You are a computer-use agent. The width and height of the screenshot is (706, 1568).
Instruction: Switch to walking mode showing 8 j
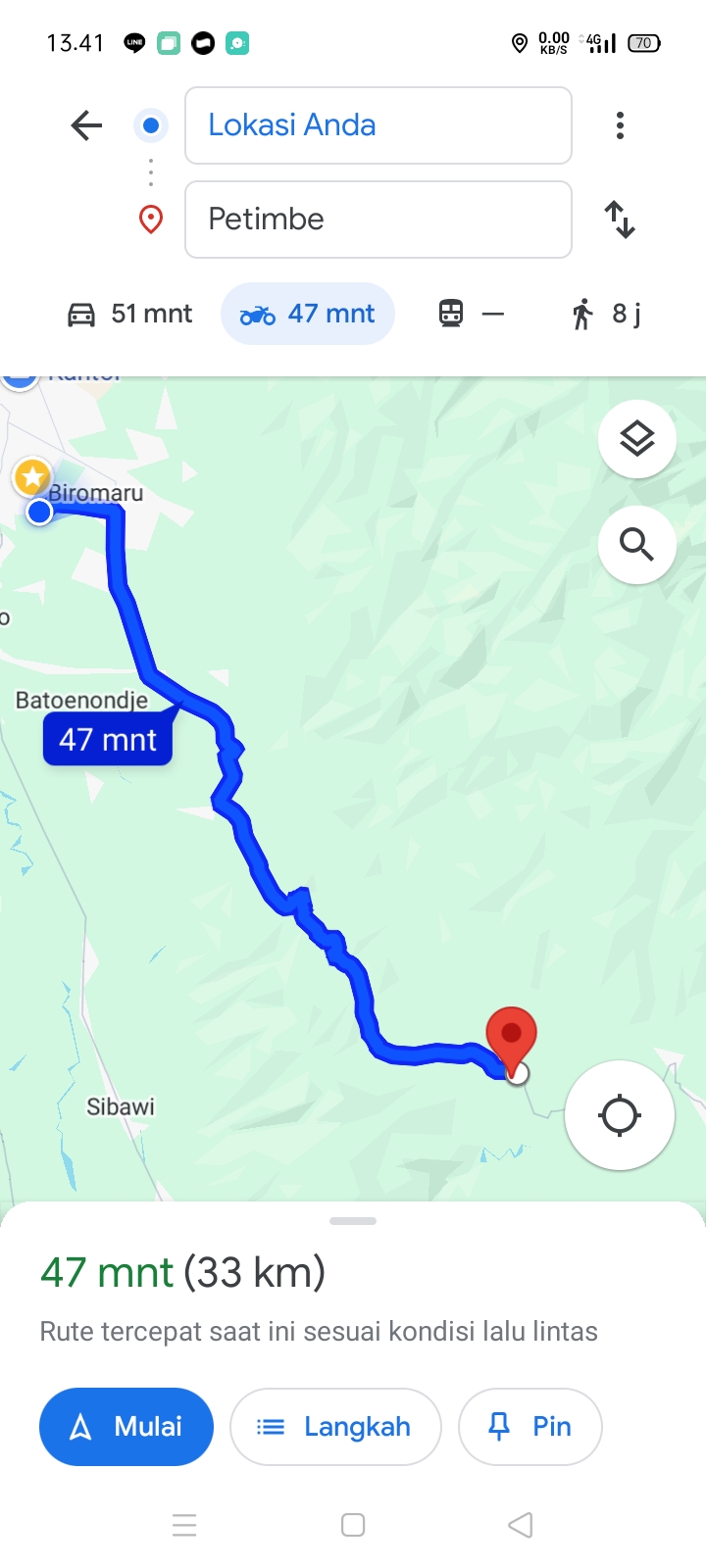pyautogui.click(x=606, y=314)
